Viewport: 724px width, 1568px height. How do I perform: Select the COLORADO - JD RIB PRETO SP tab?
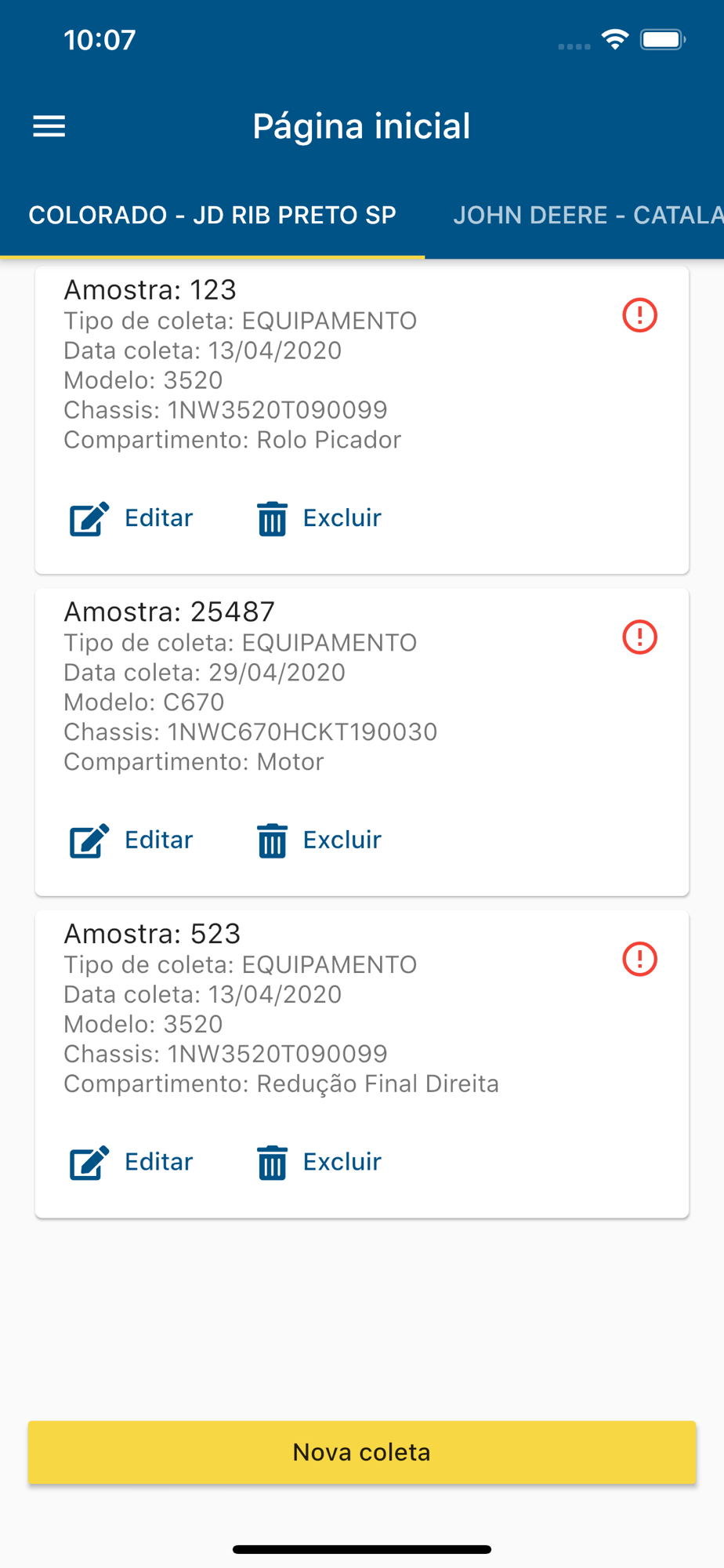[212, 215]
